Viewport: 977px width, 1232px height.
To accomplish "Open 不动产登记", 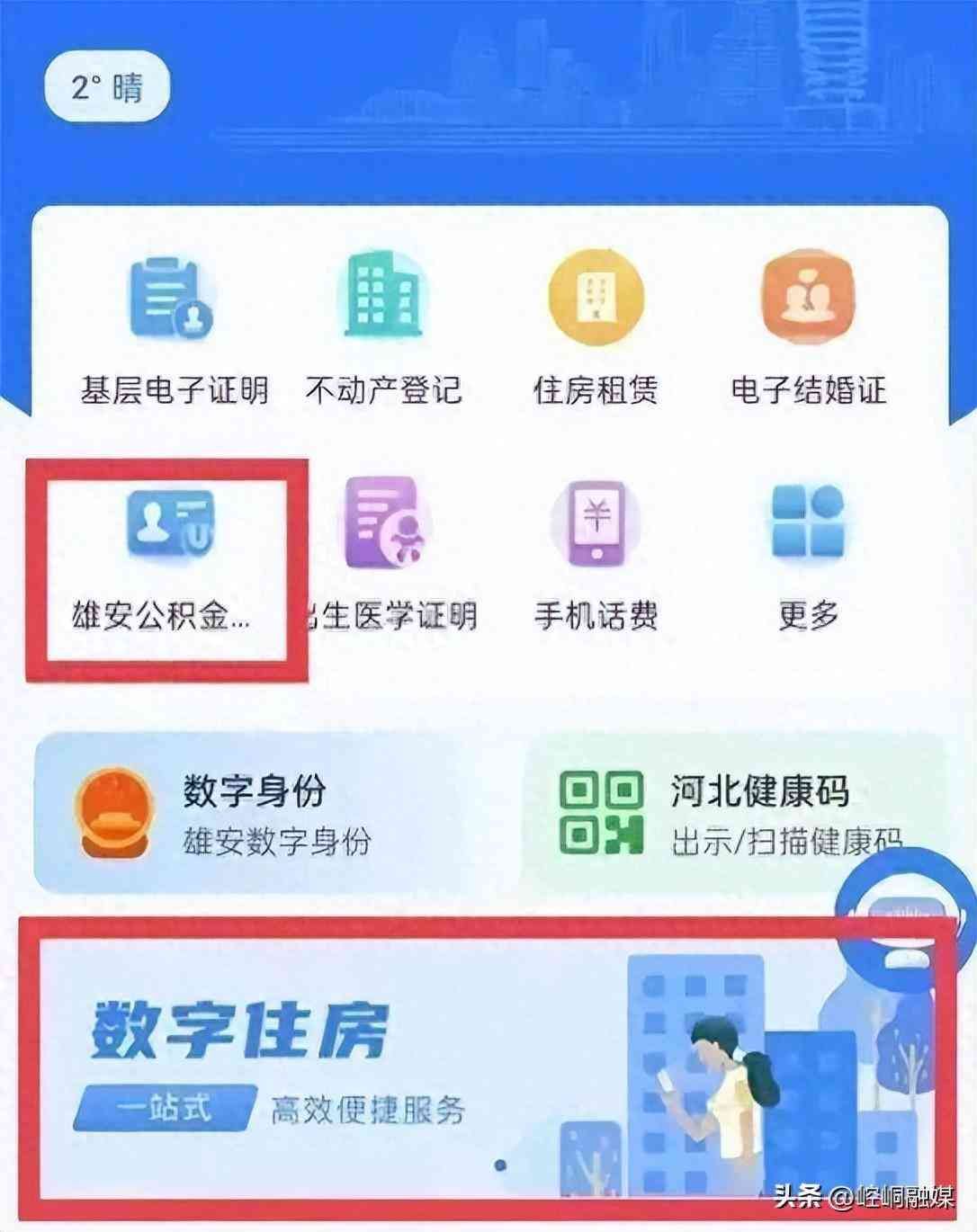I will click(384, 331).
